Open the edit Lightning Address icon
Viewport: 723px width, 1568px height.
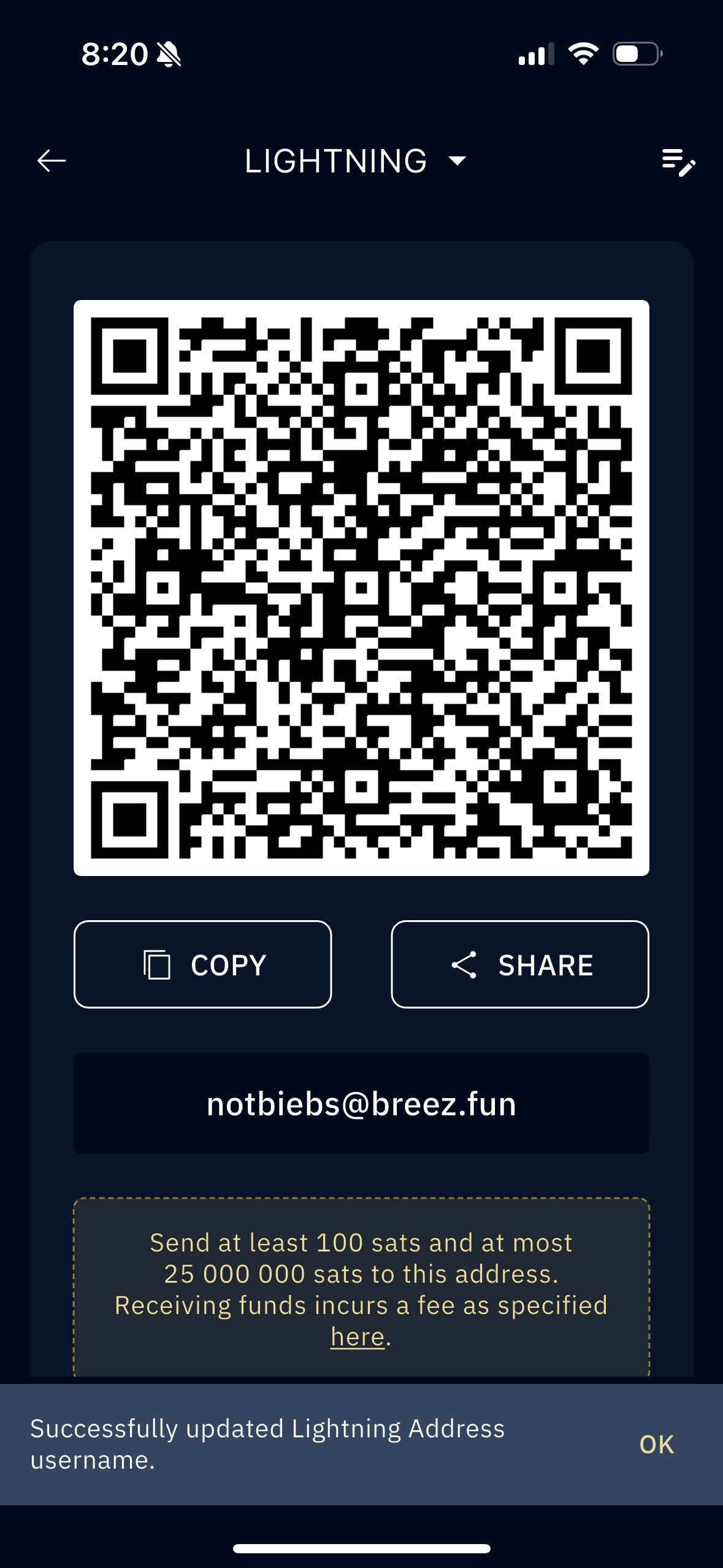(x=678, y=163)
